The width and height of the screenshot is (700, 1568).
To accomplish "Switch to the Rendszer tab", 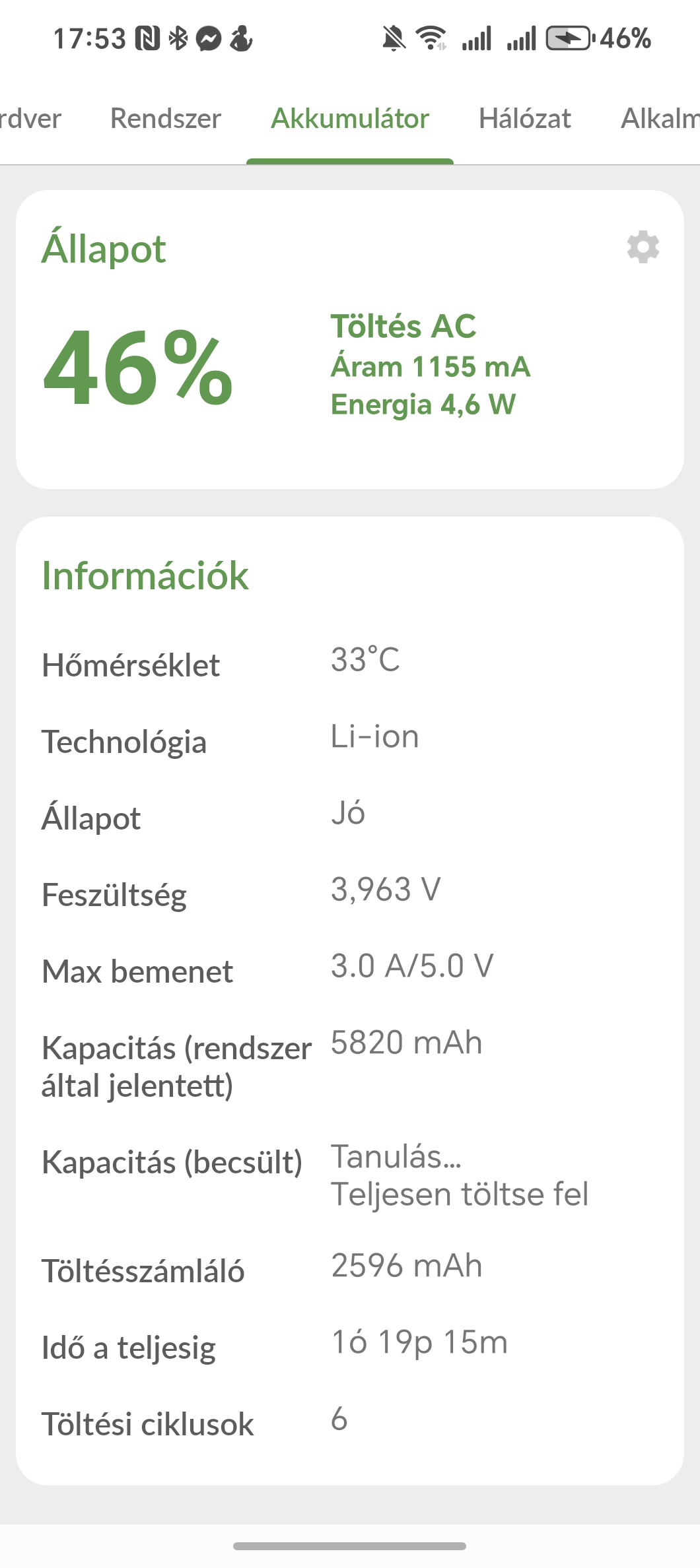I will [x=166, y=119].
